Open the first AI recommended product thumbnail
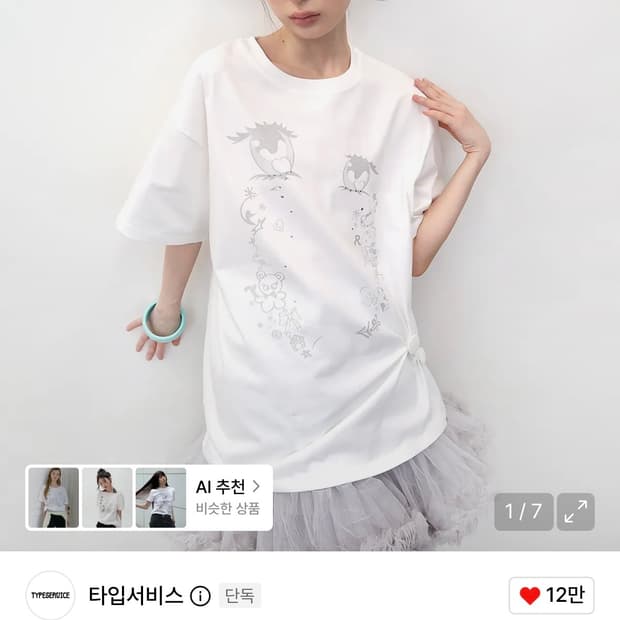 click(54, 497)
